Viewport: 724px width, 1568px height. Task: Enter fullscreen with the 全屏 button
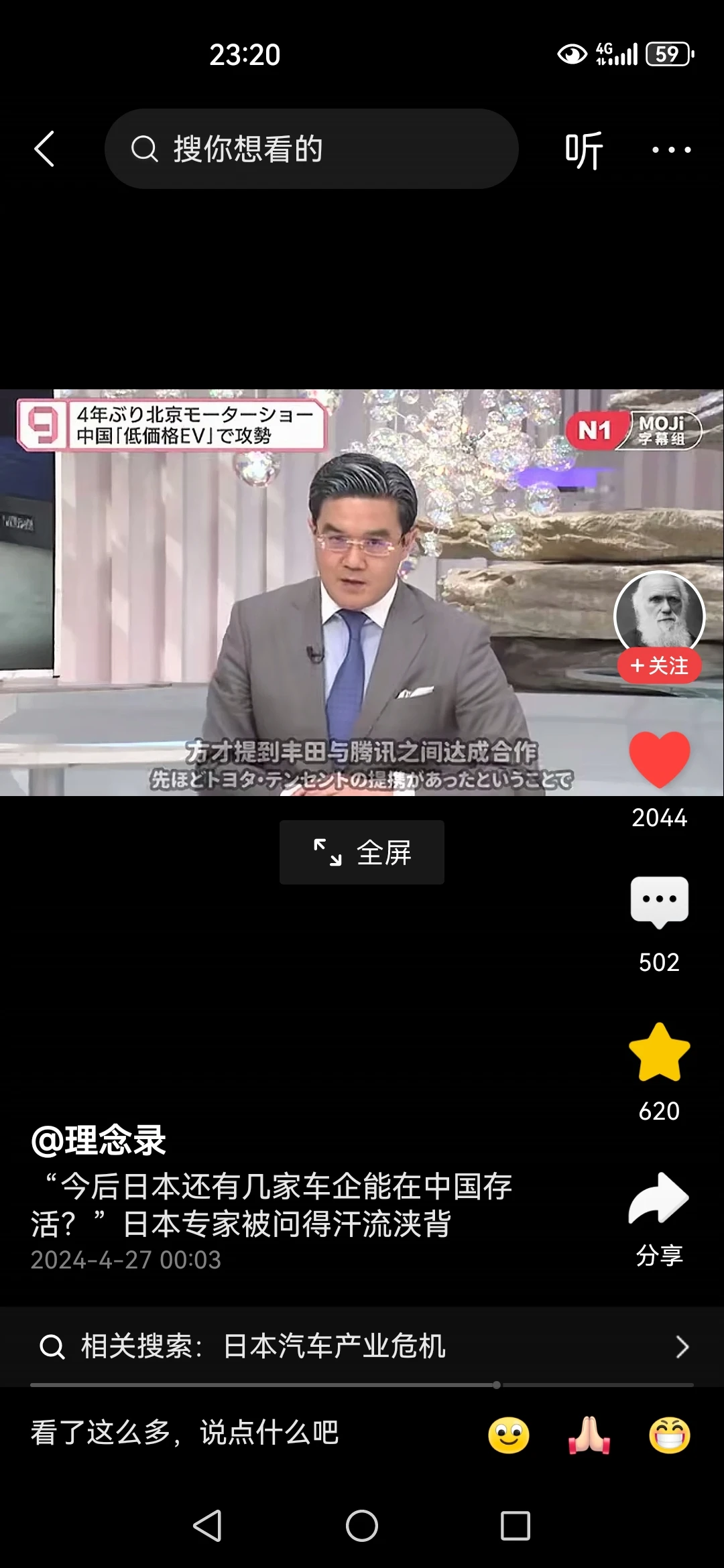pyautogui.click(x=362, y=852)
